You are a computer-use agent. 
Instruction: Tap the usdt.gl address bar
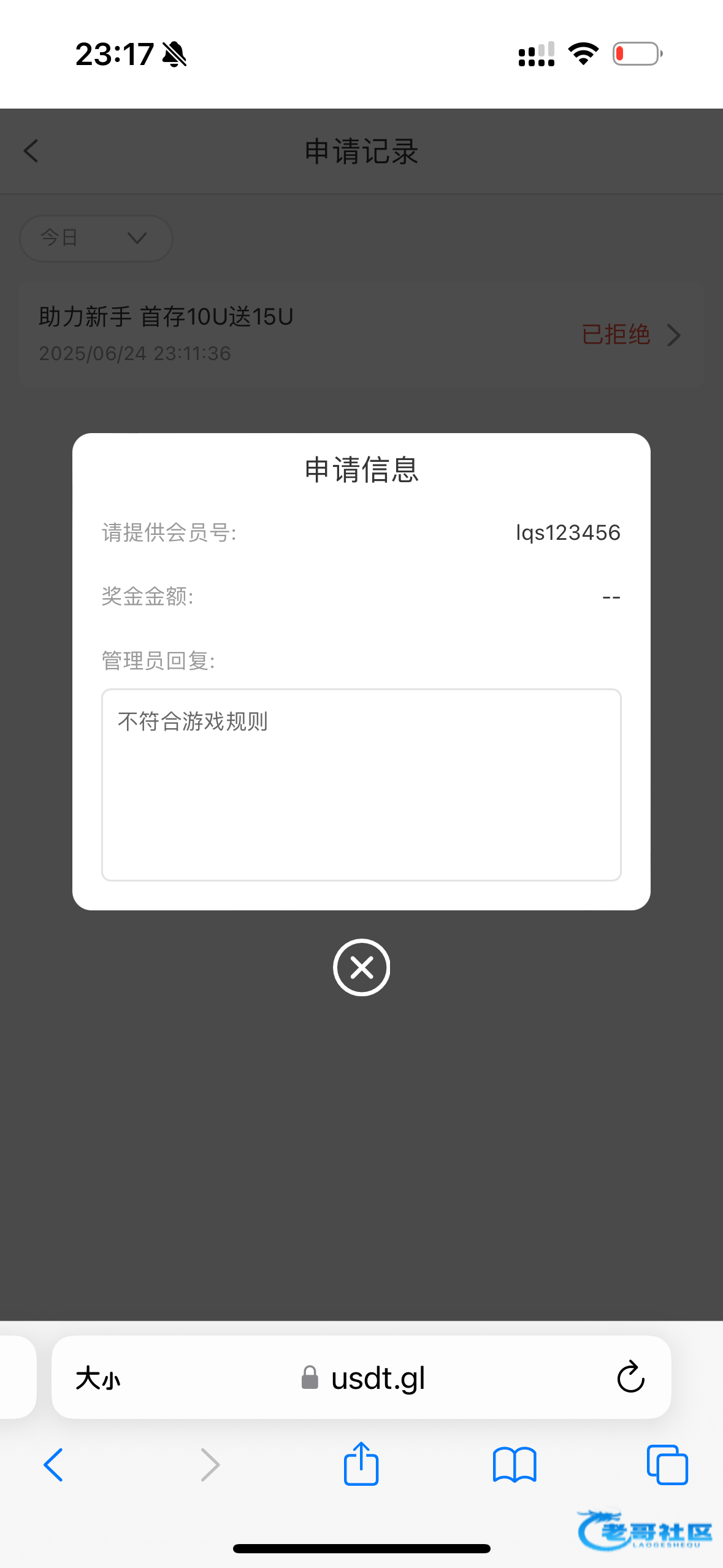click(x=361, y=1377)
